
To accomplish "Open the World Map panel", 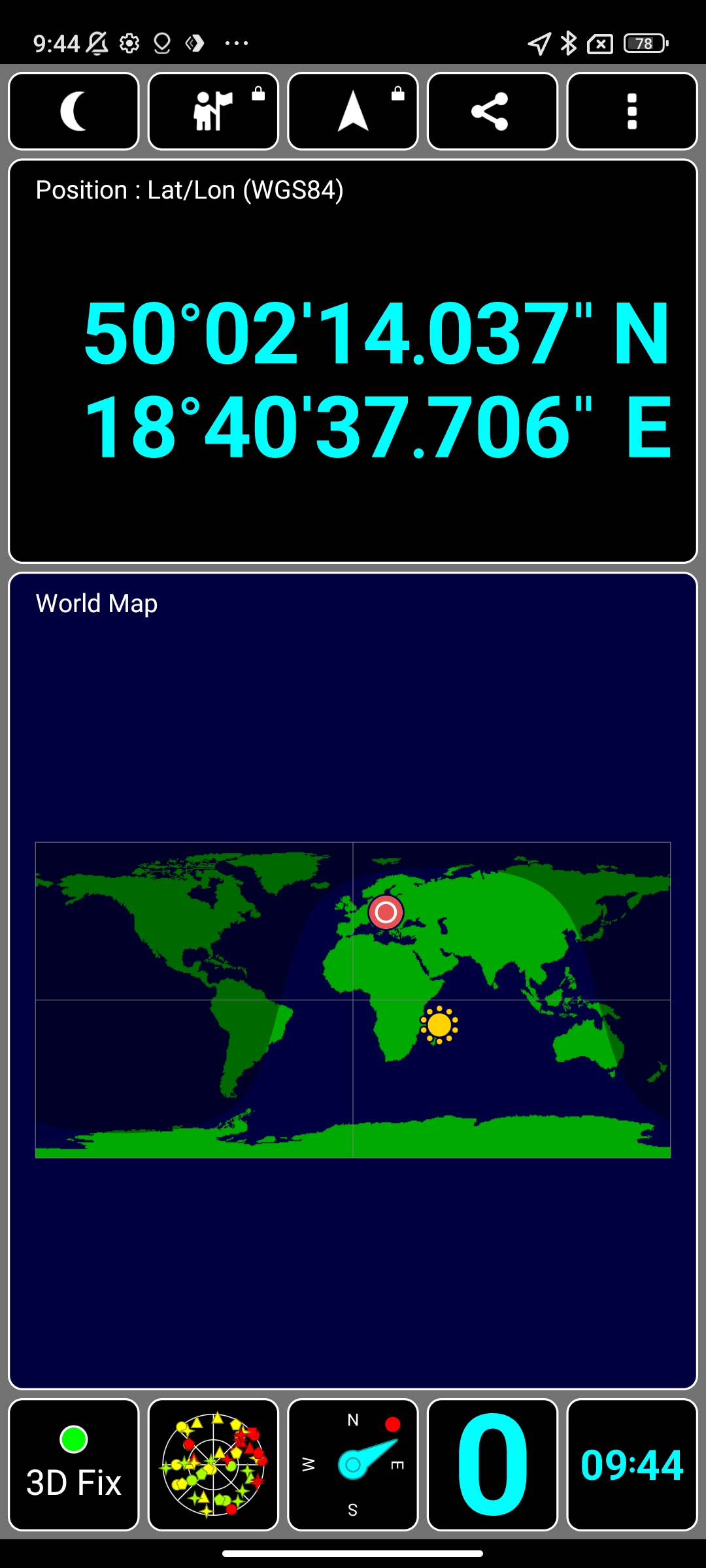I will pyautogui.click(x=353, y=980).
